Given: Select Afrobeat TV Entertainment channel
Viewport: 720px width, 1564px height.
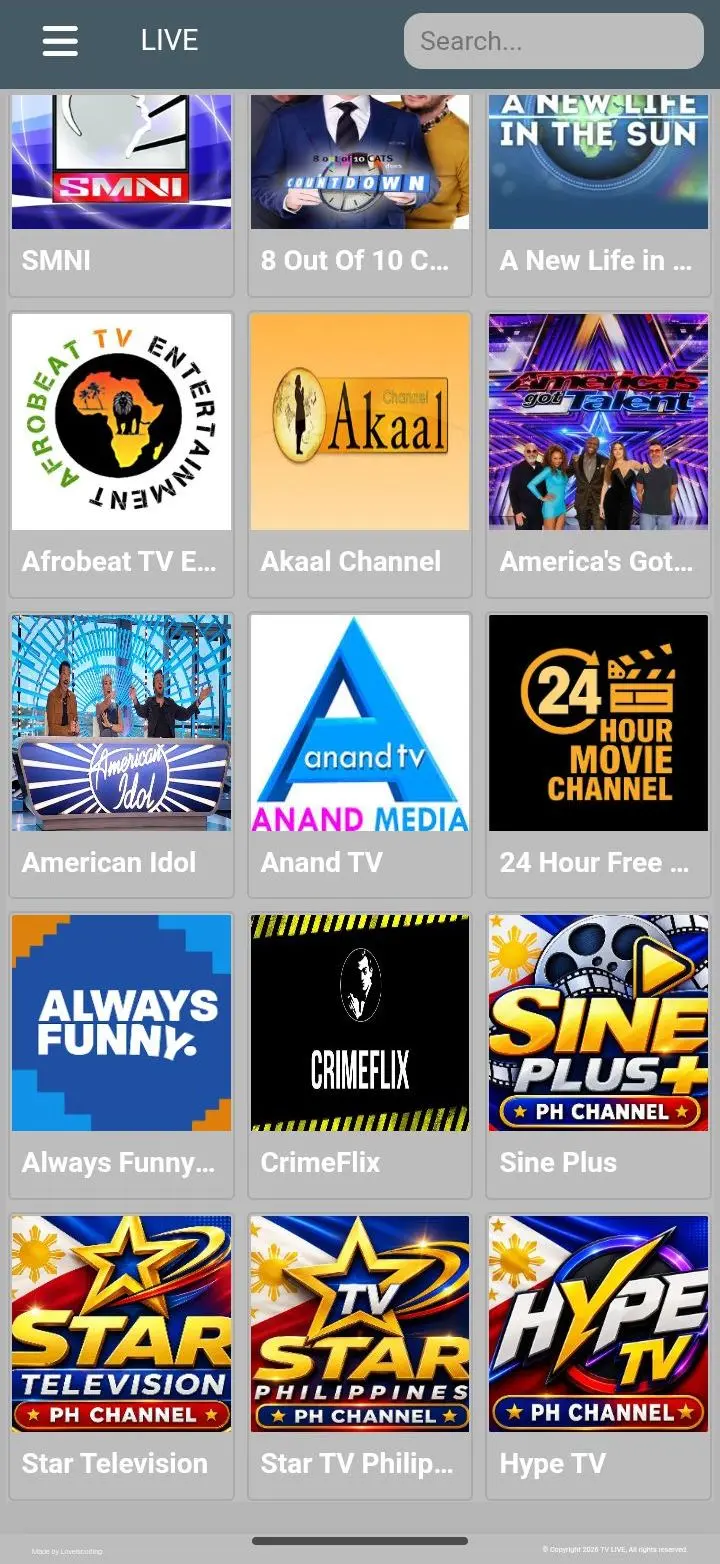Looking at the screenshot, I should (121, 455).
